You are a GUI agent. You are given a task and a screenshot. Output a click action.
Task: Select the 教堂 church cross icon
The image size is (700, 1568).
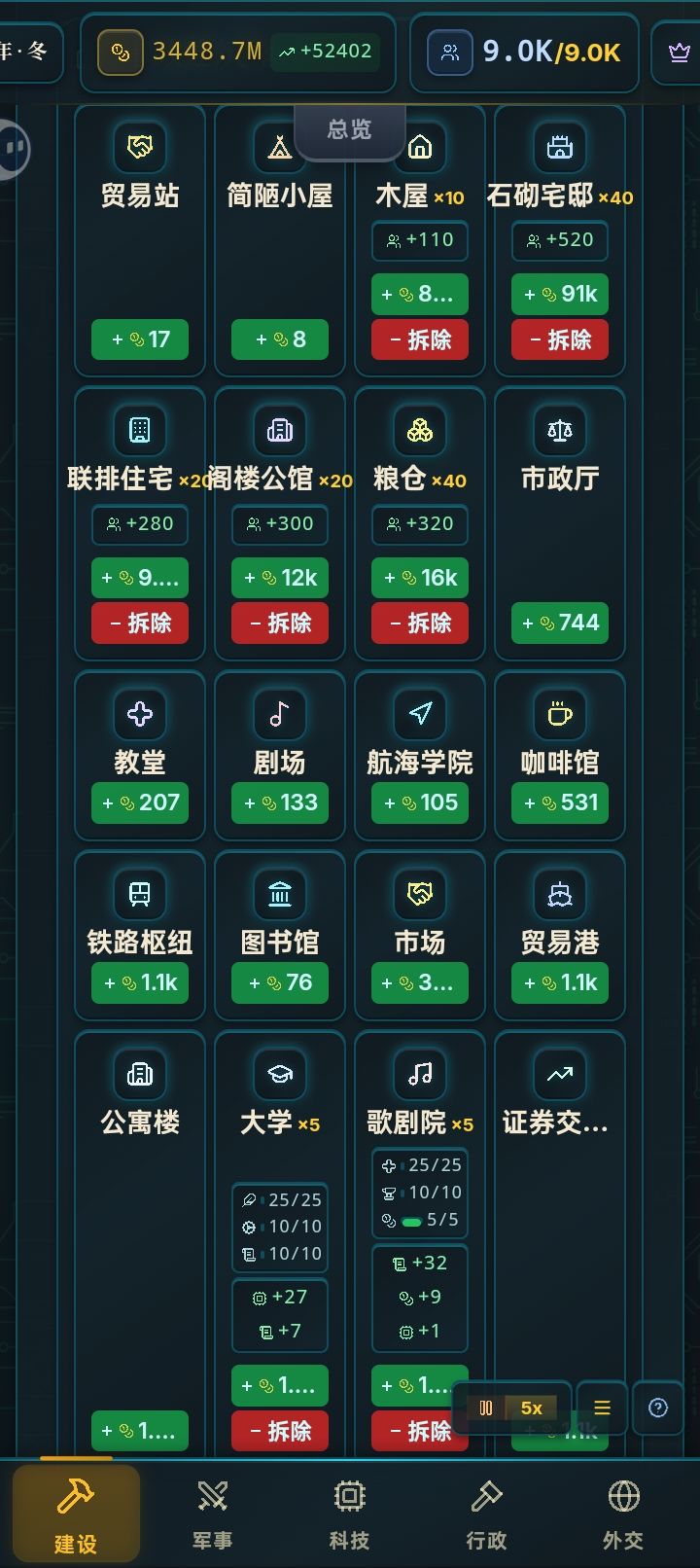click(139, 715)
